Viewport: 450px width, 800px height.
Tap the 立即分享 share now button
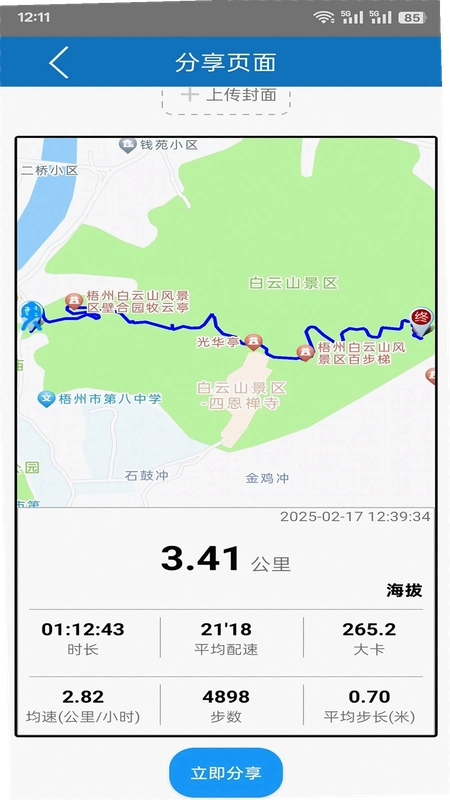(x=226, y=772)
